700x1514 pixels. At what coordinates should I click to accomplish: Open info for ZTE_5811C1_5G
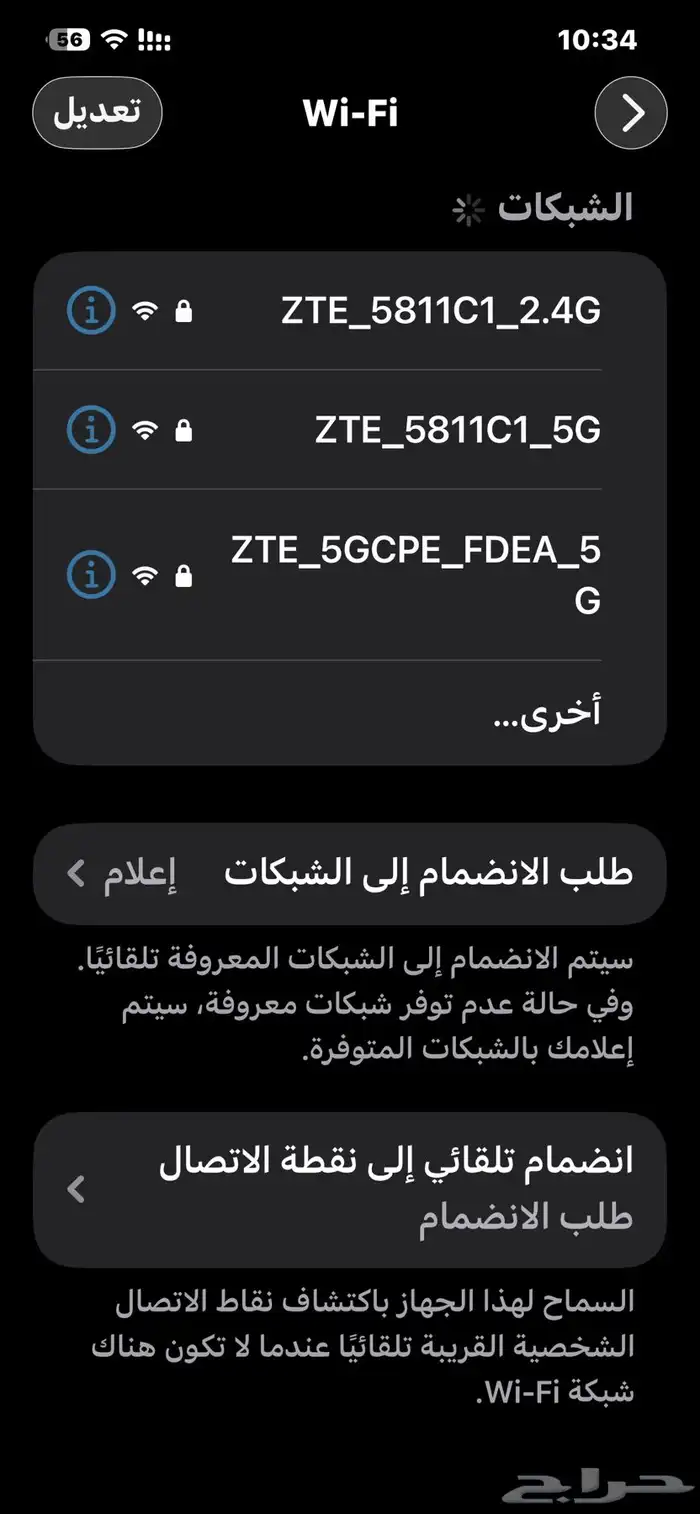coord(91,431)
